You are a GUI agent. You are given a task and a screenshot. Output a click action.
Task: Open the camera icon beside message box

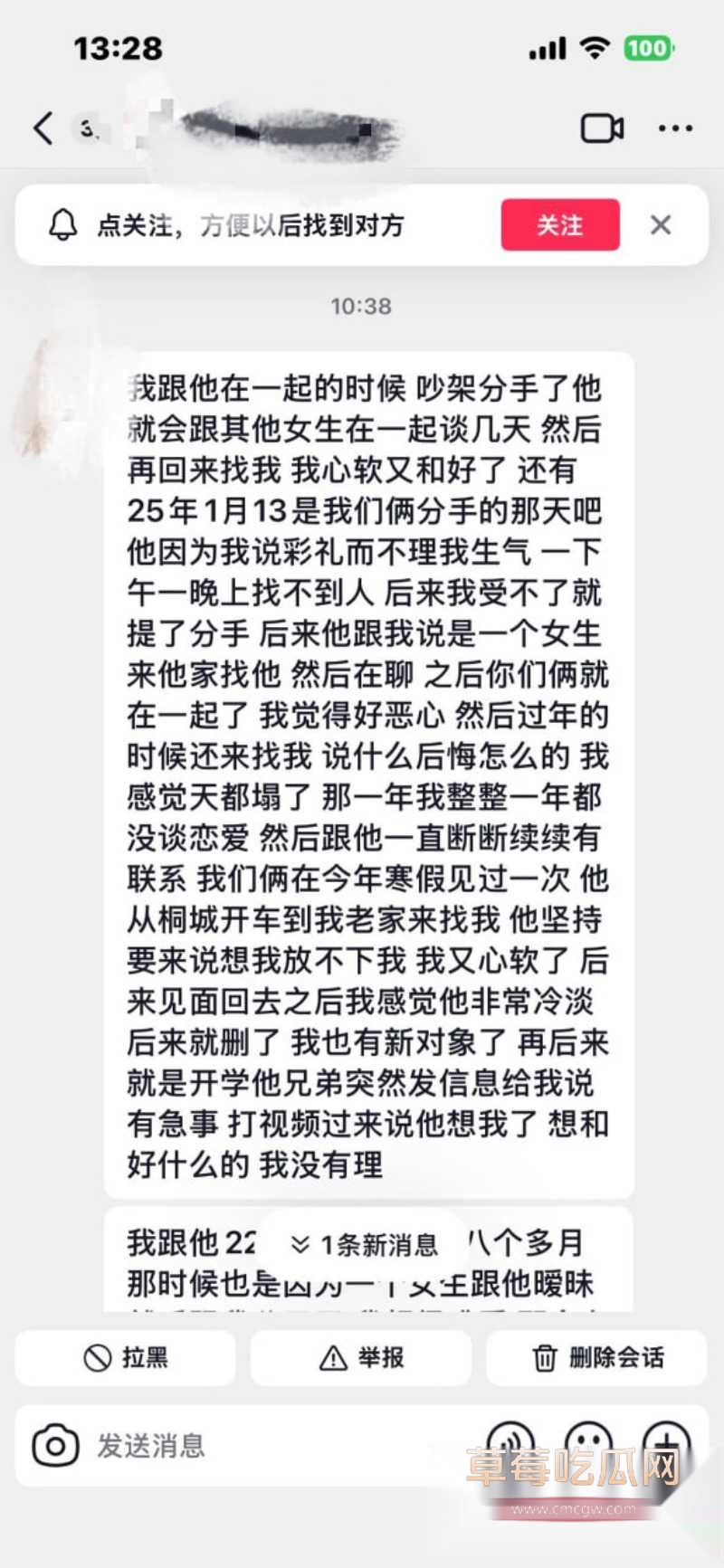(x=56, y=1446)
